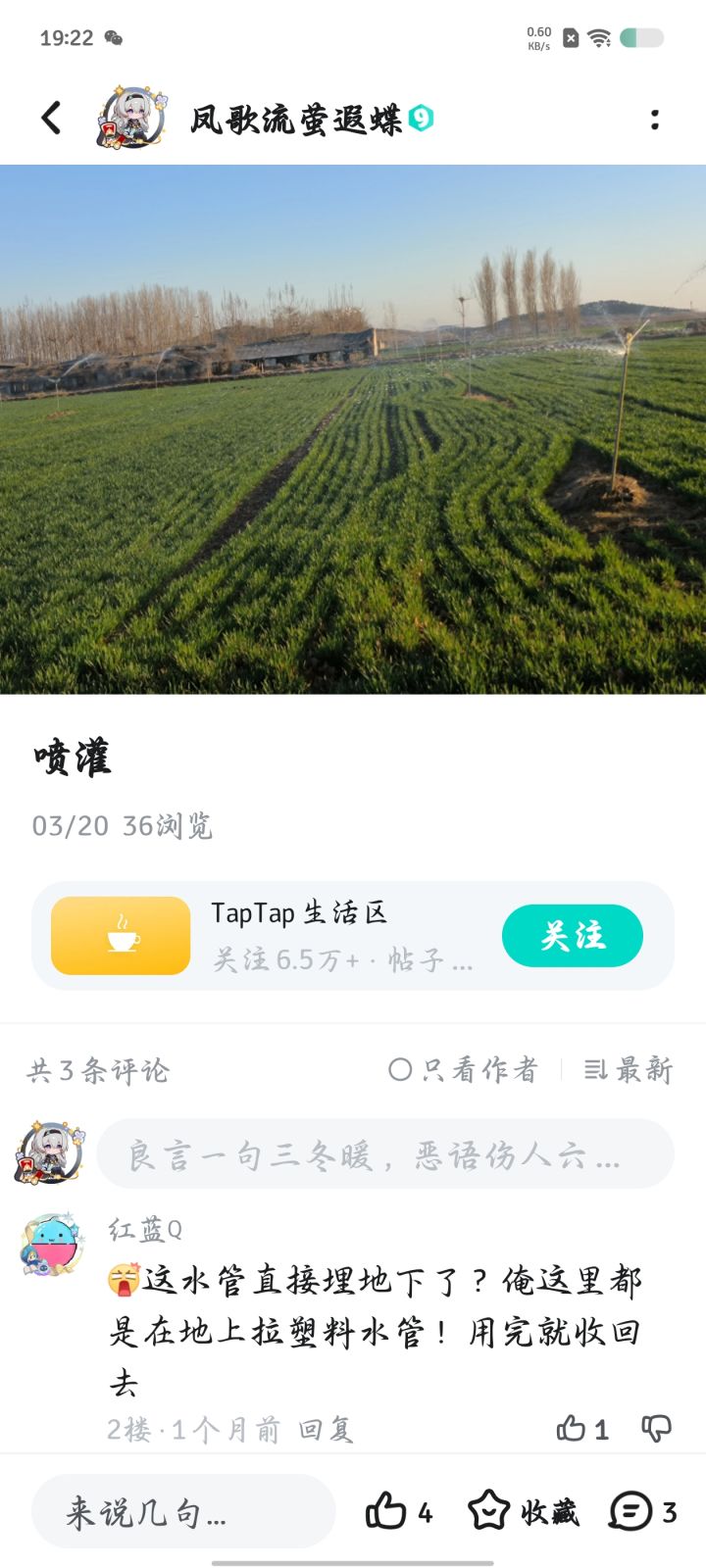
Task: Like this post in the bottom bar
Action: [x=398, y=1512]
